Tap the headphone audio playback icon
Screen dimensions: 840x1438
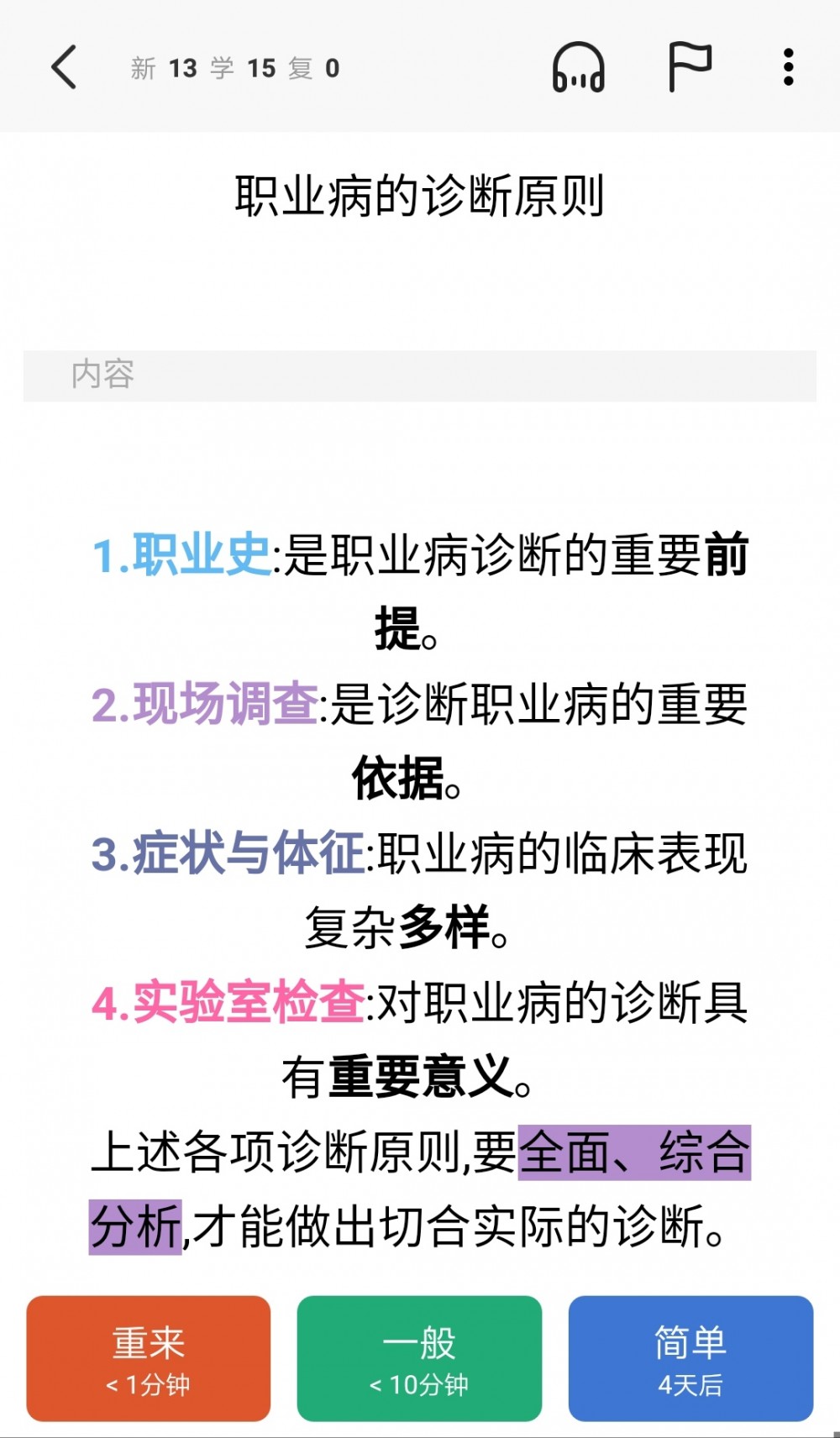[578, 67]
